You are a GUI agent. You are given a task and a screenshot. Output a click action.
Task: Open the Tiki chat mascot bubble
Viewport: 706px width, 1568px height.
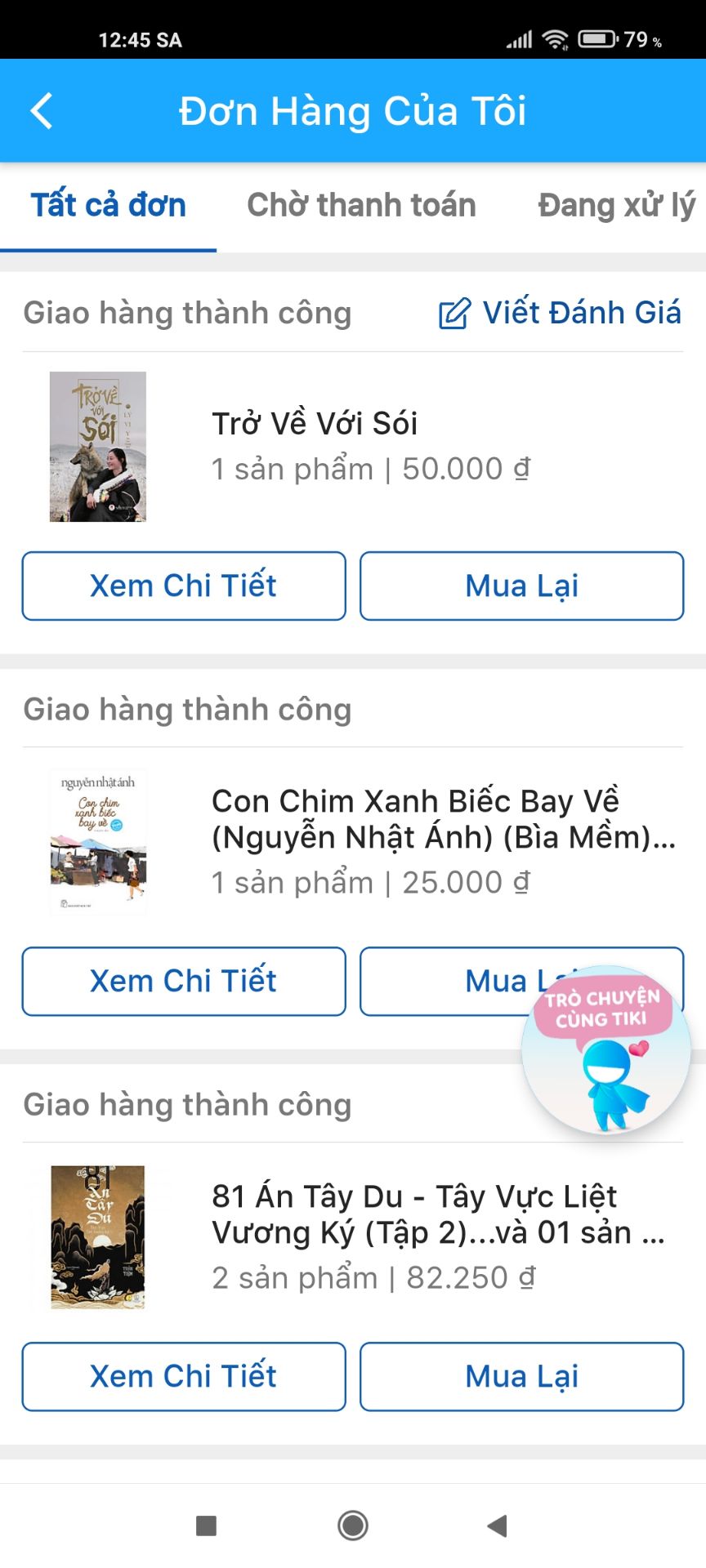click(605, 1053)
